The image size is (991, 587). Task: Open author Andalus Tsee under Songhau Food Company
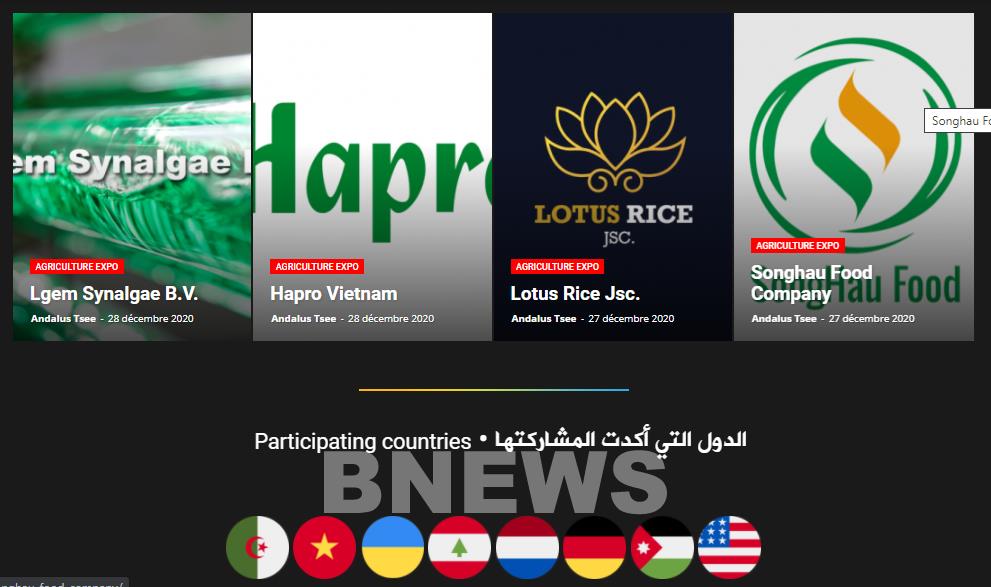[x=783, y=319]
